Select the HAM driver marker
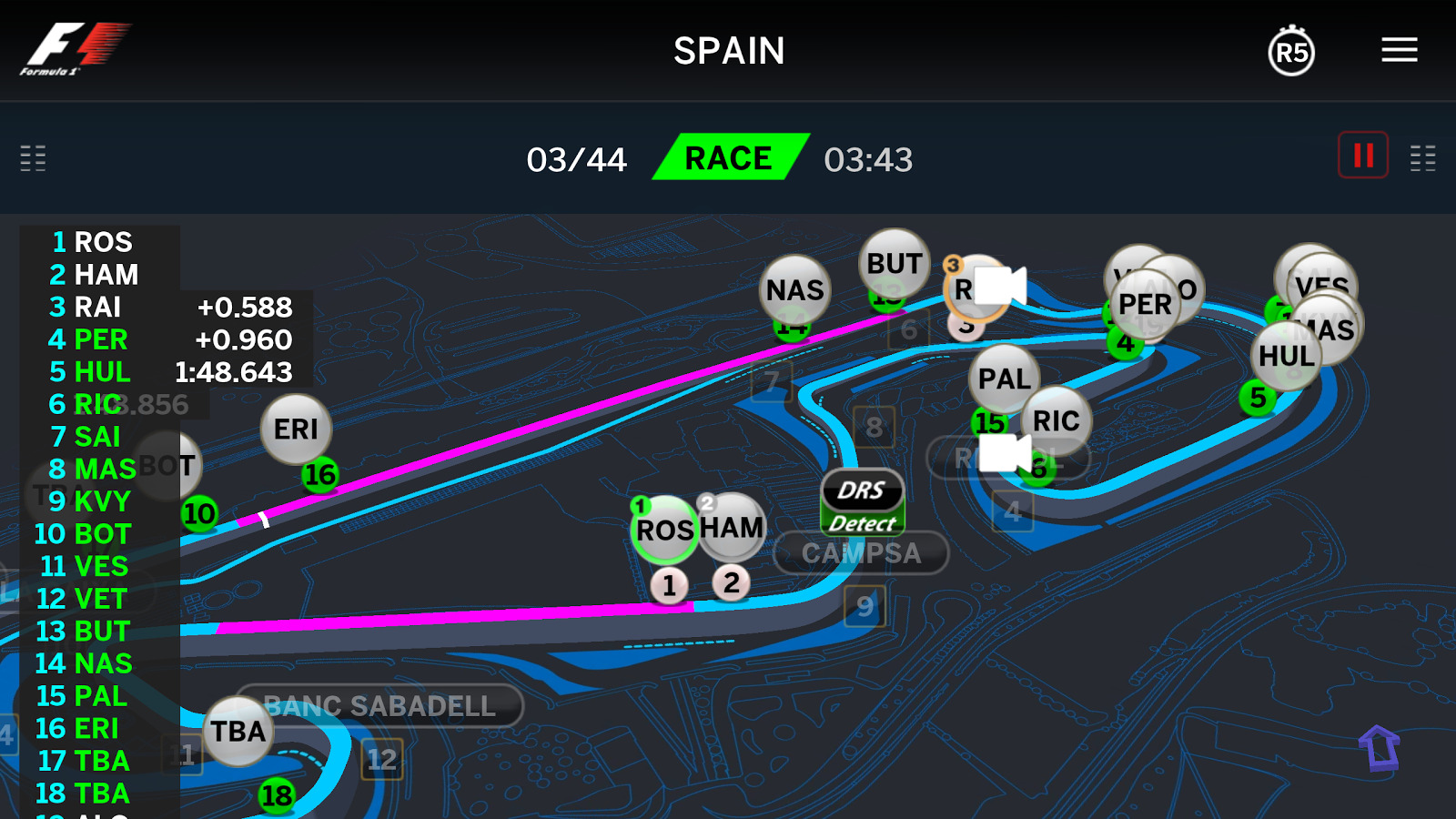The width and height of the screenshot is (1456, 819). pyautogui.click(x=732, y=527)
